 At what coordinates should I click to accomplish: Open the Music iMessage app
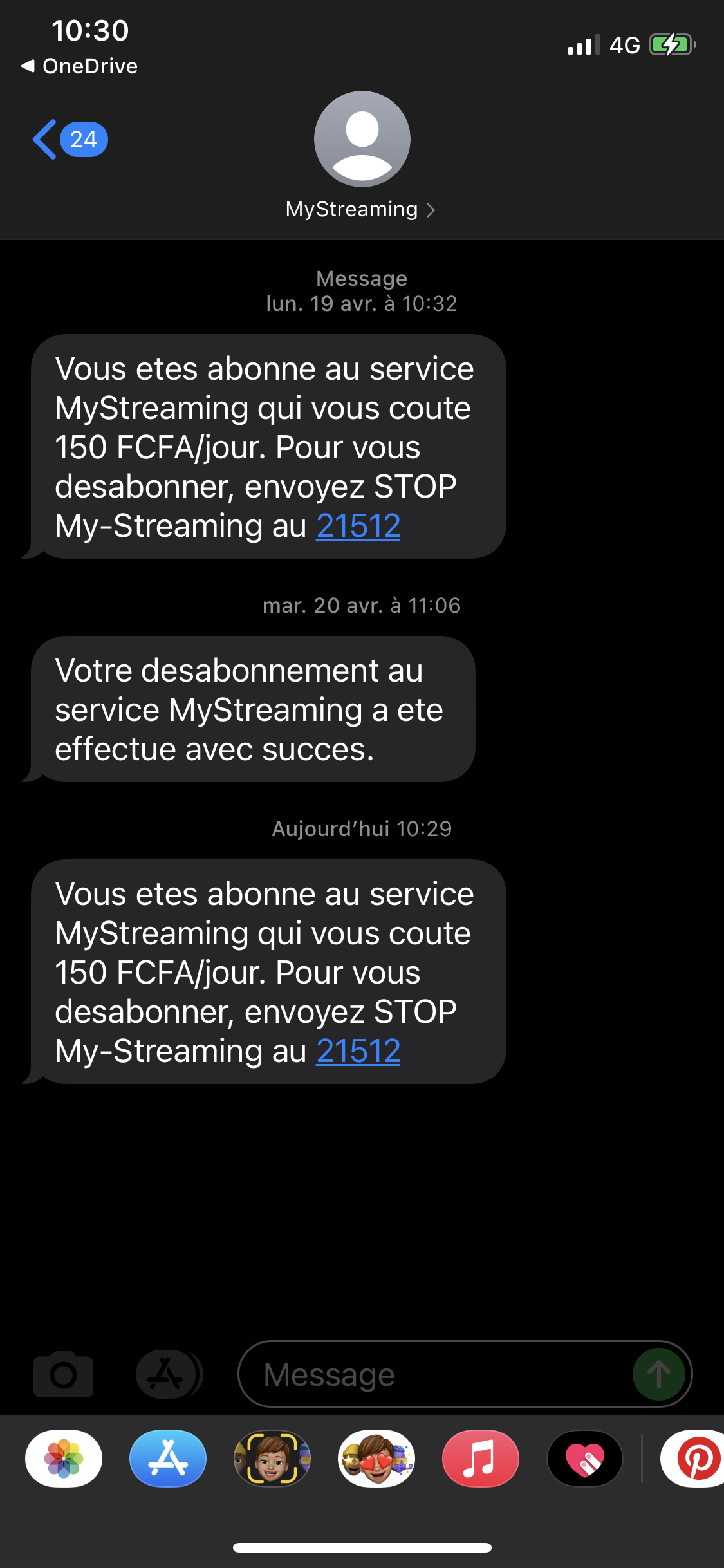(481, 1459)
